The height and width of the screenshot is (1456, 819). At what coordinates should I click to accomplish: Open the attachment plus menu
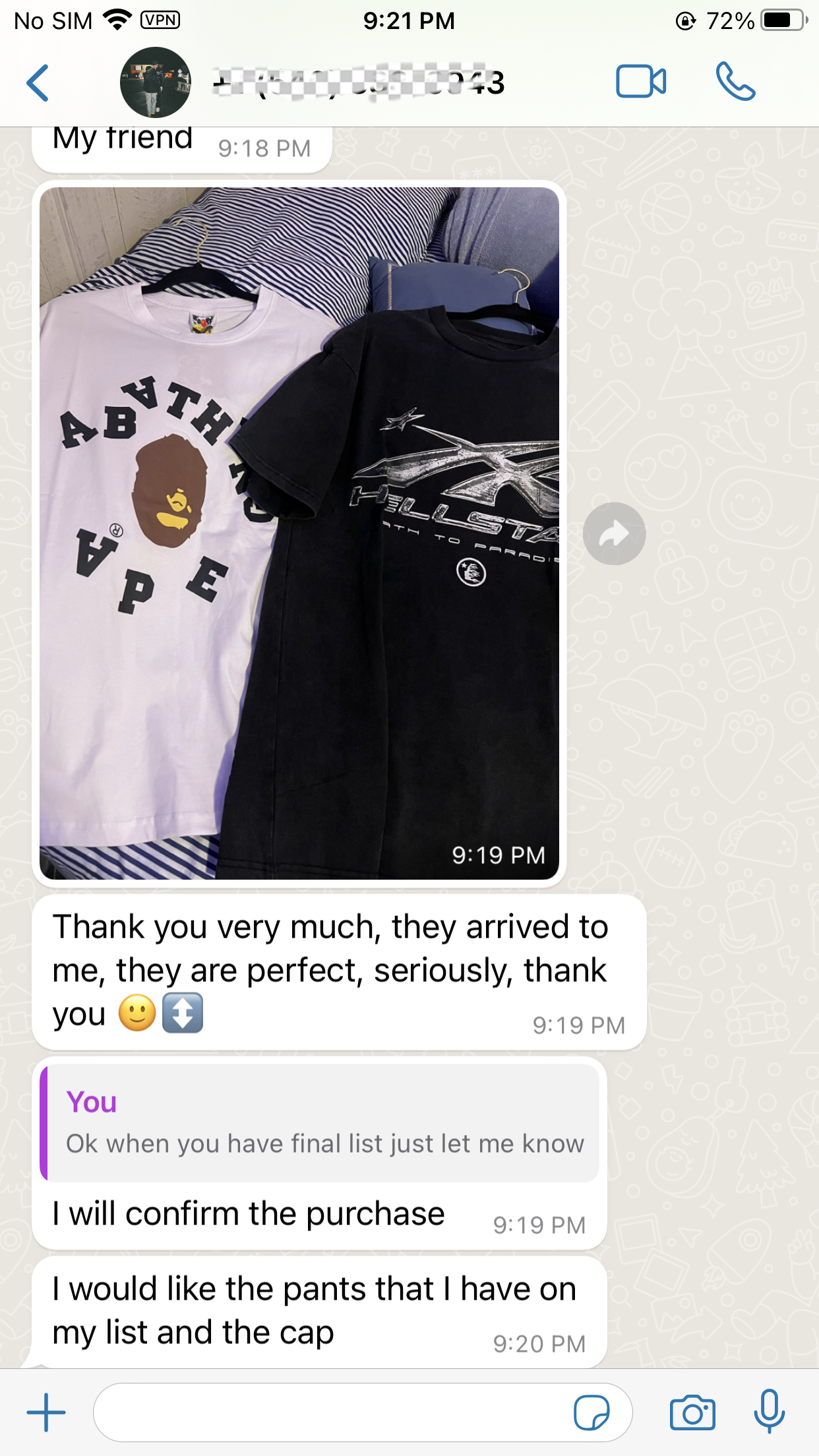click(x=46, y=1412)
